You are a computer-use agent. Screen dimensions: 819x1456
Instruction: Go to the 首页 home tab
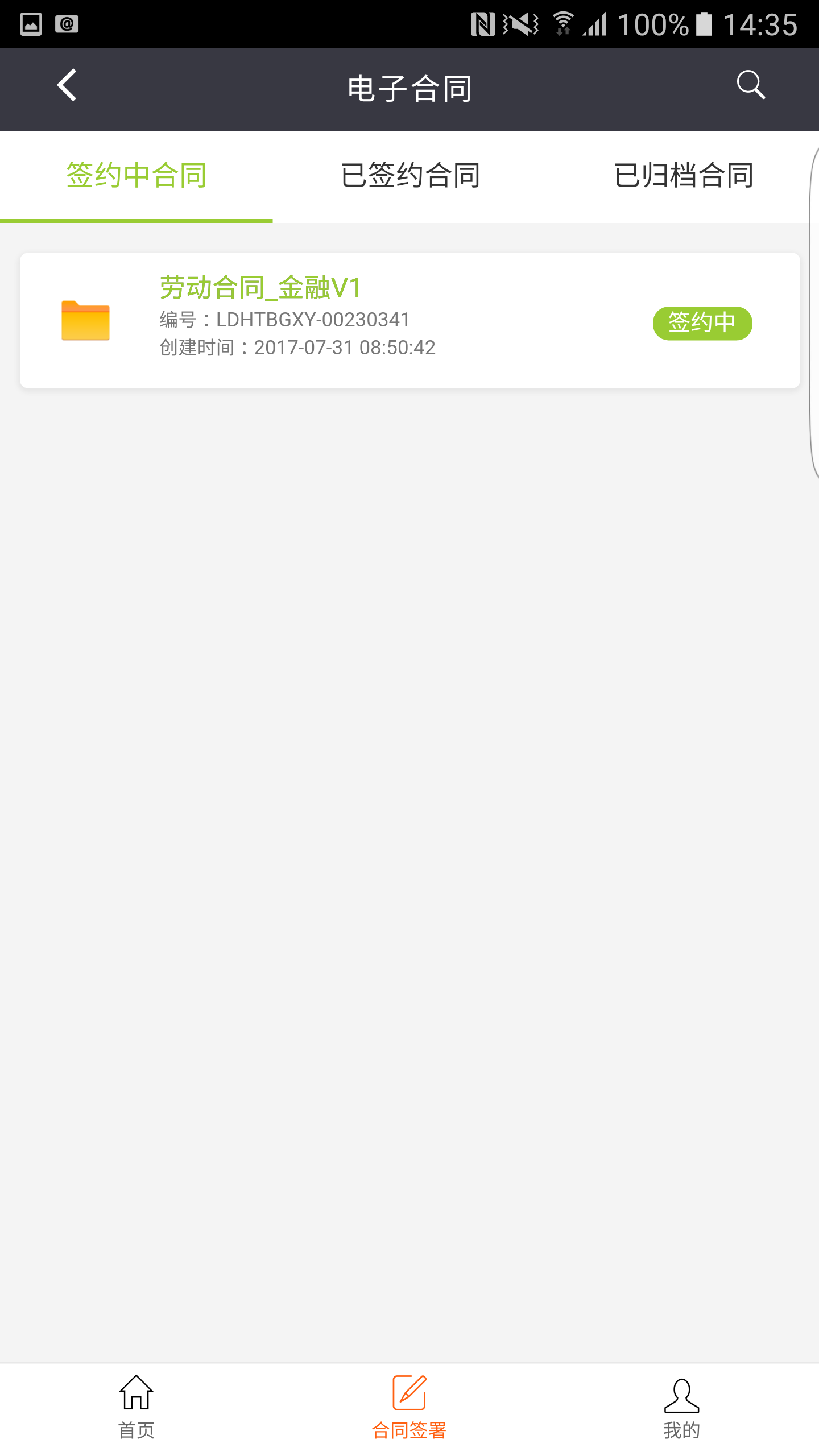tap(136, 1407)
